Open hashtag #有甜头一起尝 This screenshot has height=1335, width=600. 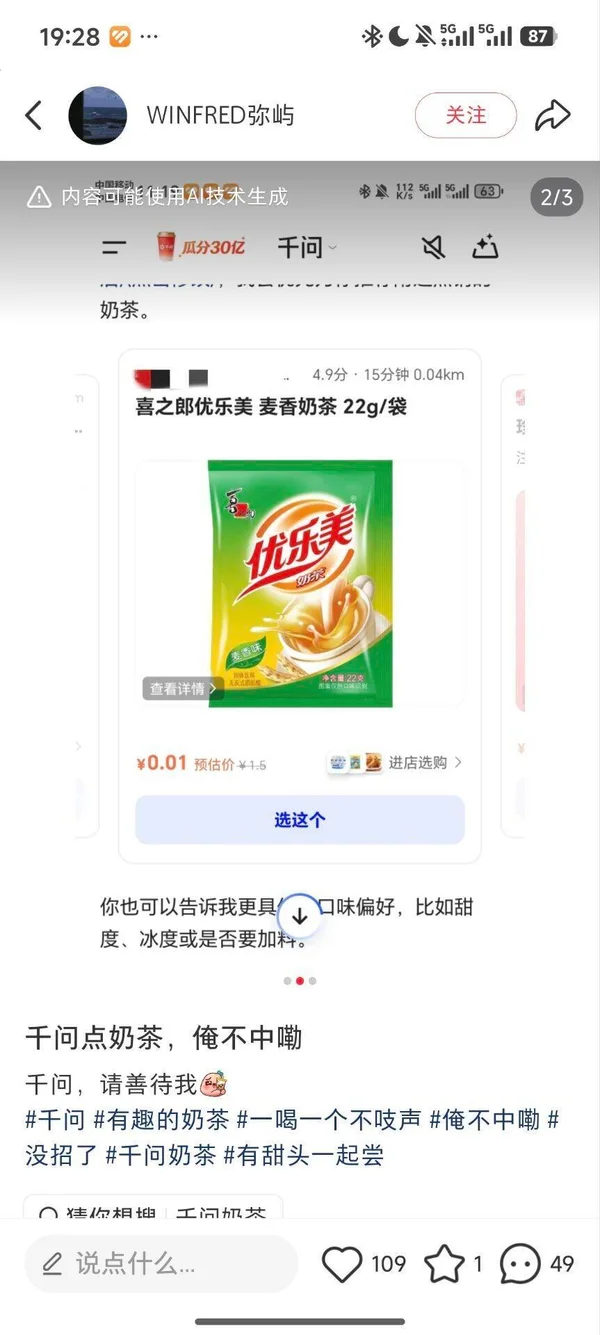[303, 1155]
